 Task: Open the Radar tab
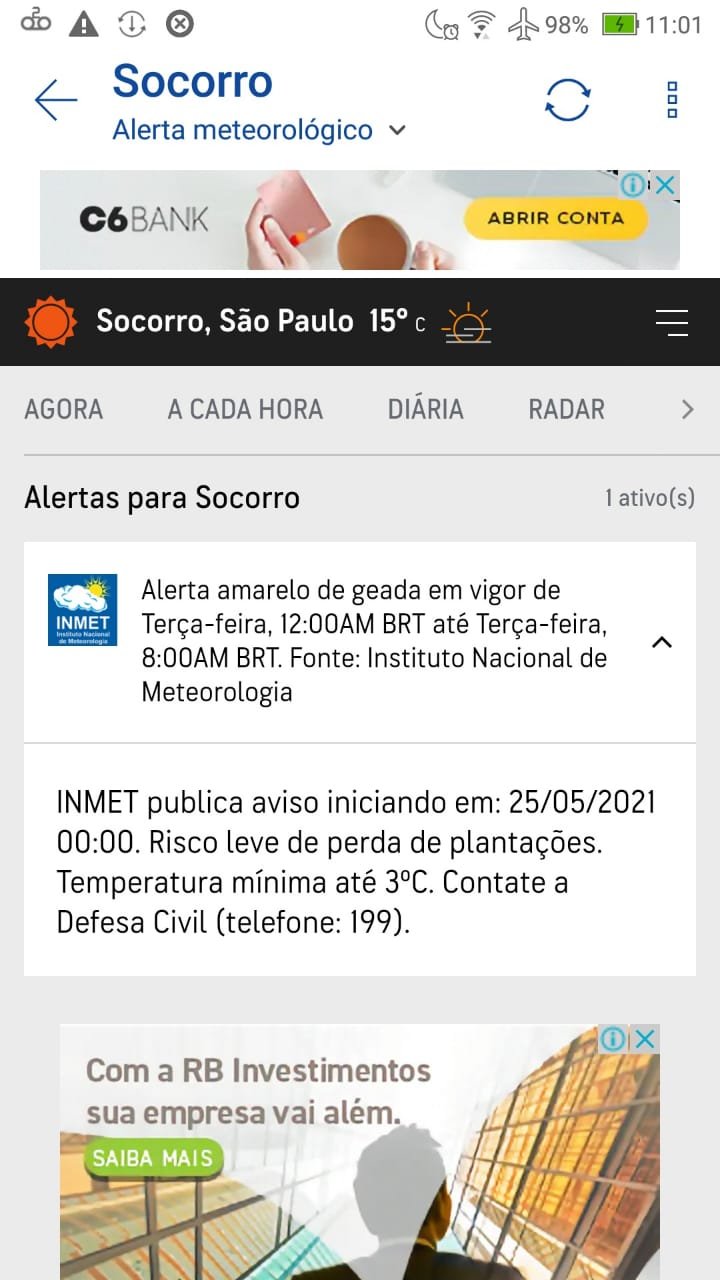click(566, 409)
